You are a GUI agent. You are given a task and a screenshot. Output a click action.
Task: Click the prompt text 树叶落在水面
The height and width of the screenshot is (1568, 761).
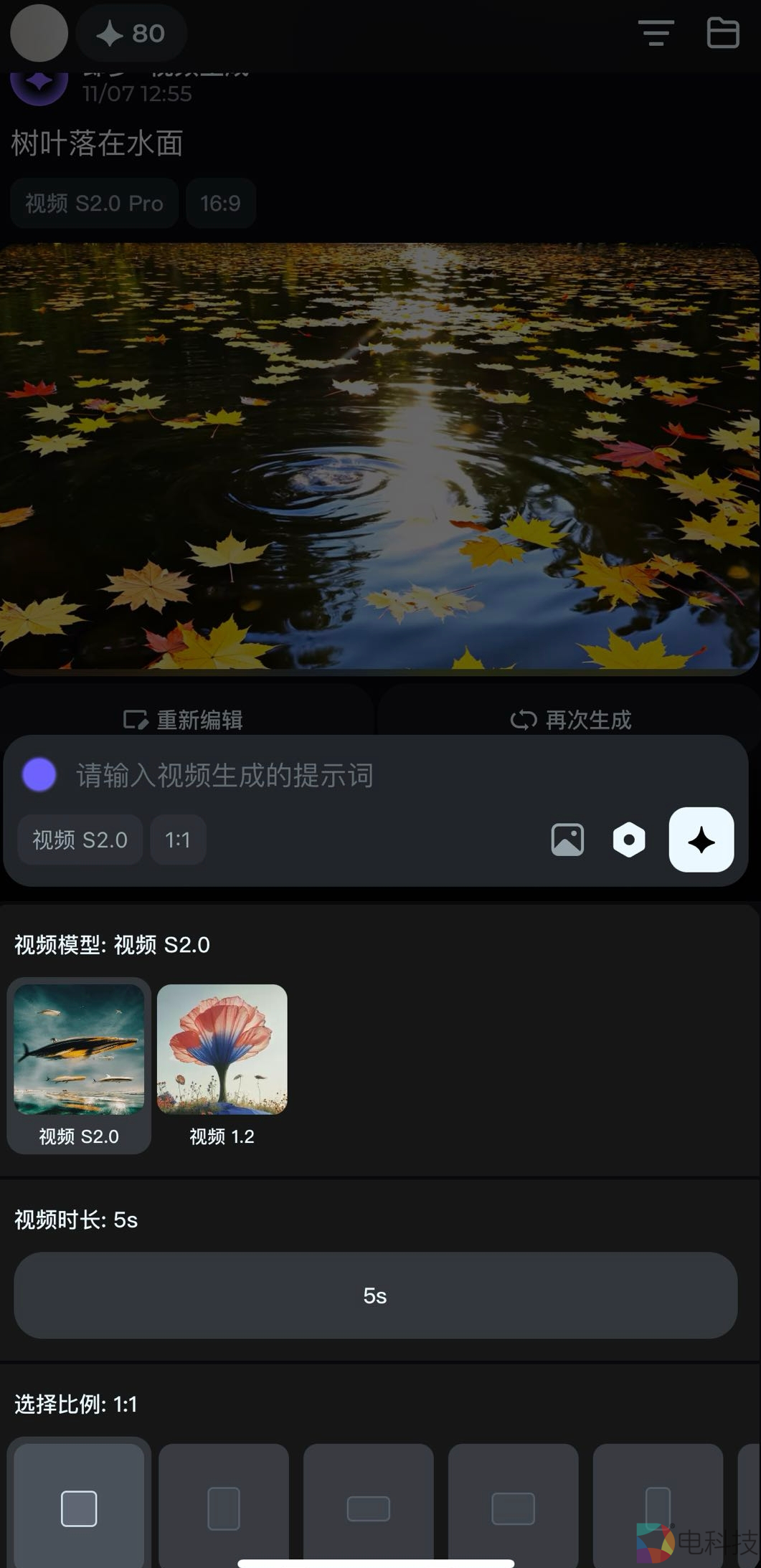click(96, 143)
